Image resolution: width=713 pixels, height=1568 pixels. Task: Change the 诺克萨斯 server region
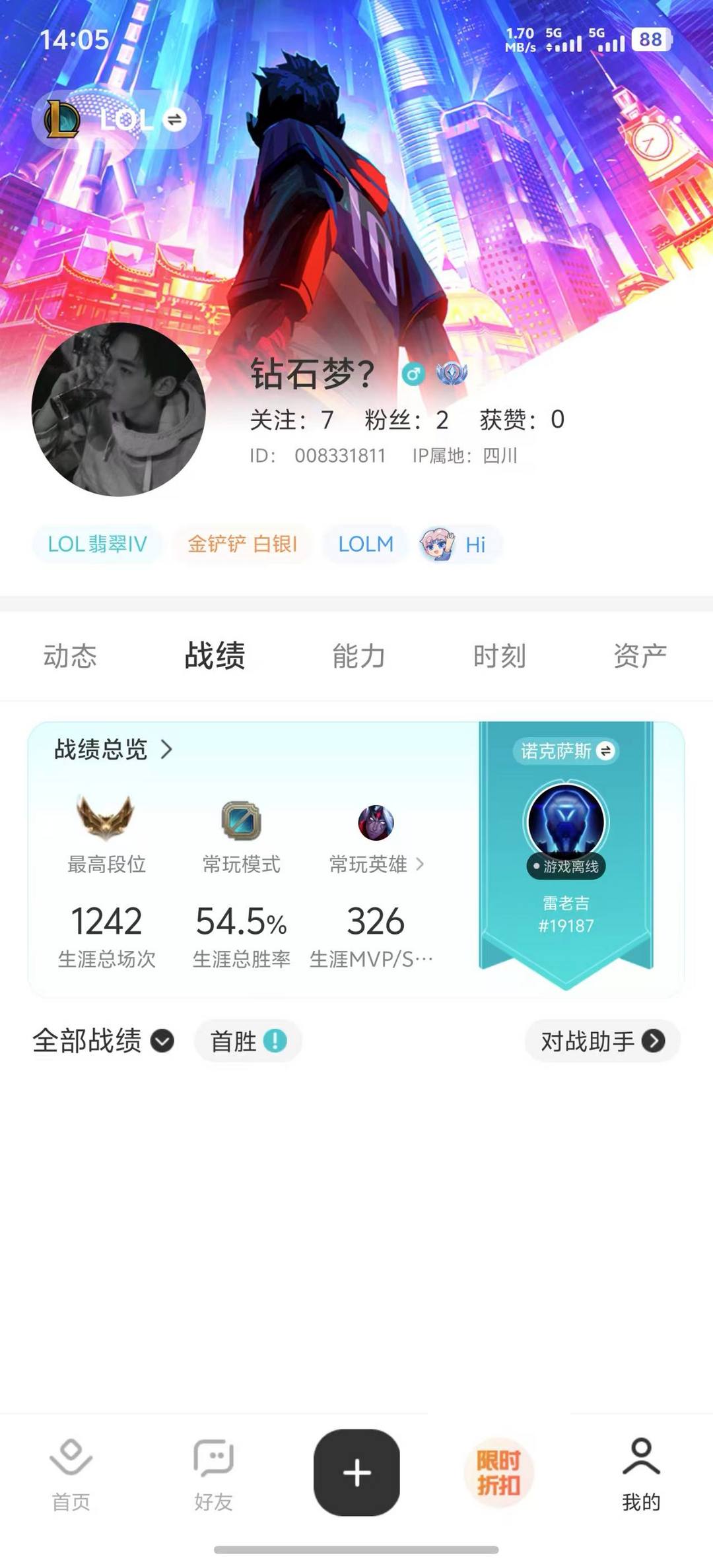[x=566, y=751]
